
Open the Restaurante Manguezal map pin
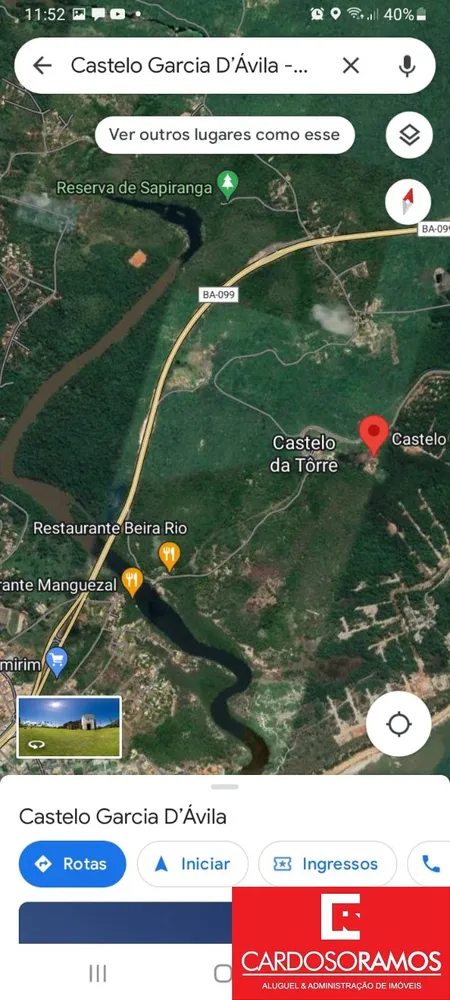coord(132,582)
